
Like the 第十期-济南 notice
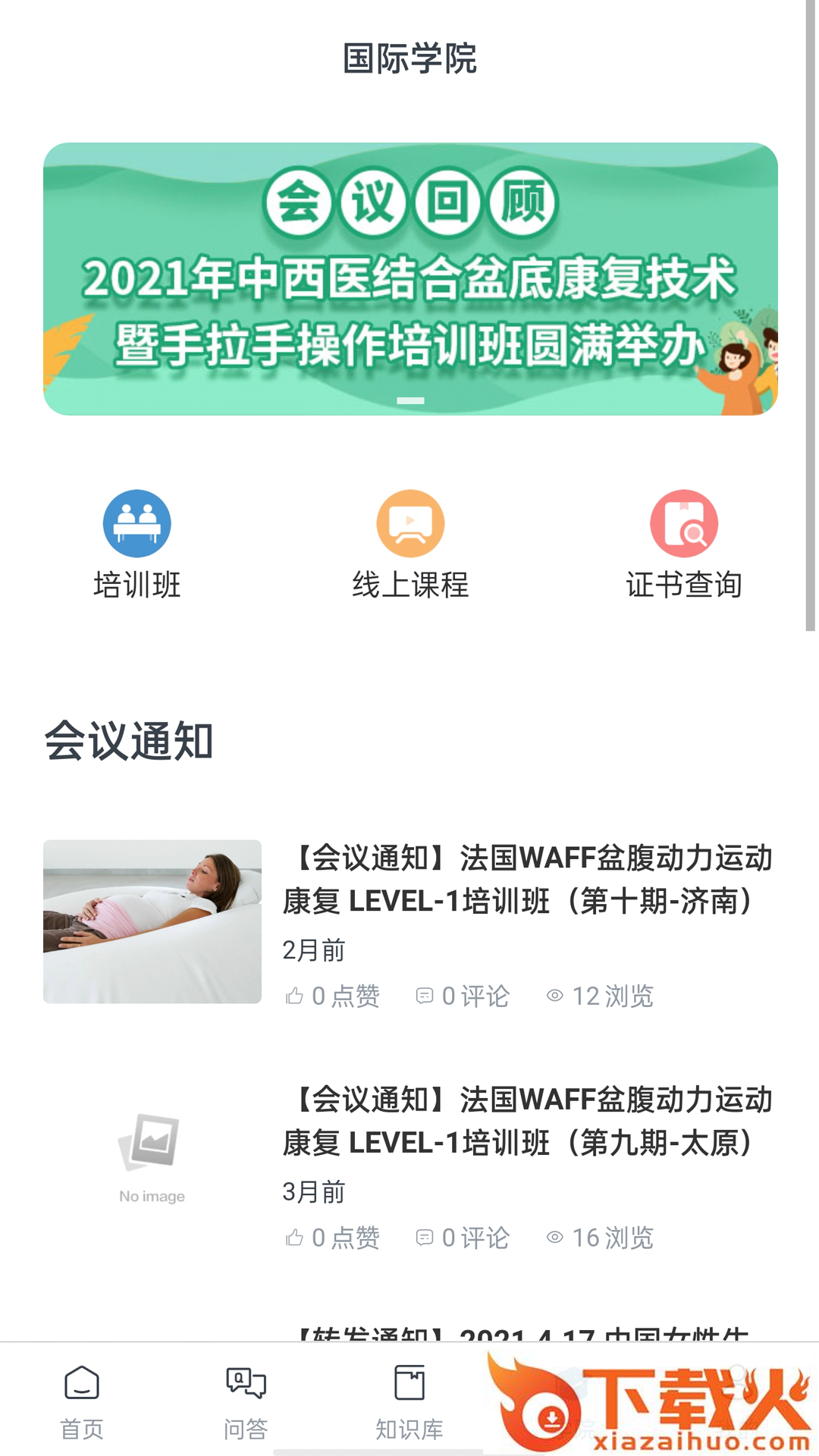332,996
